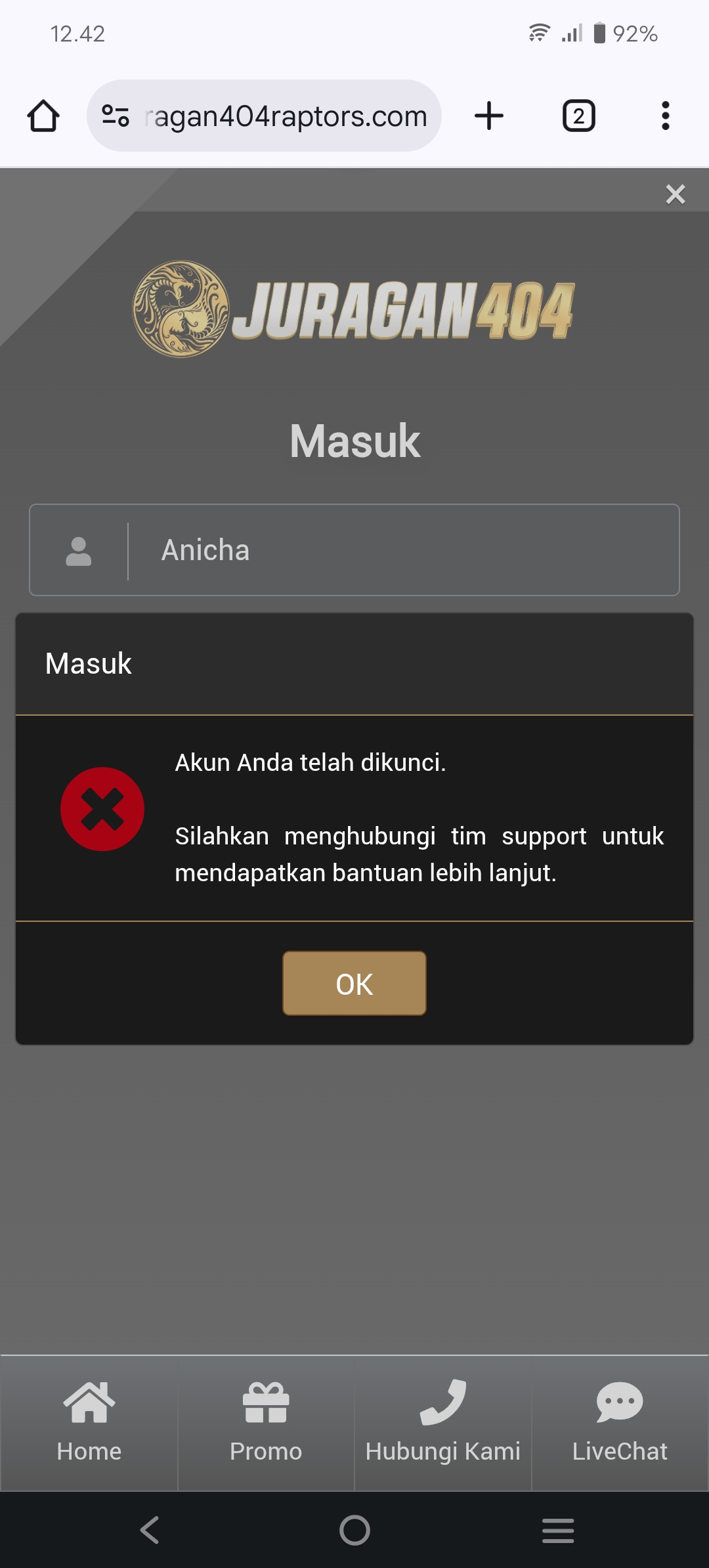
Task: Dismiss the locked account dialog with OK
Action: 354,983
